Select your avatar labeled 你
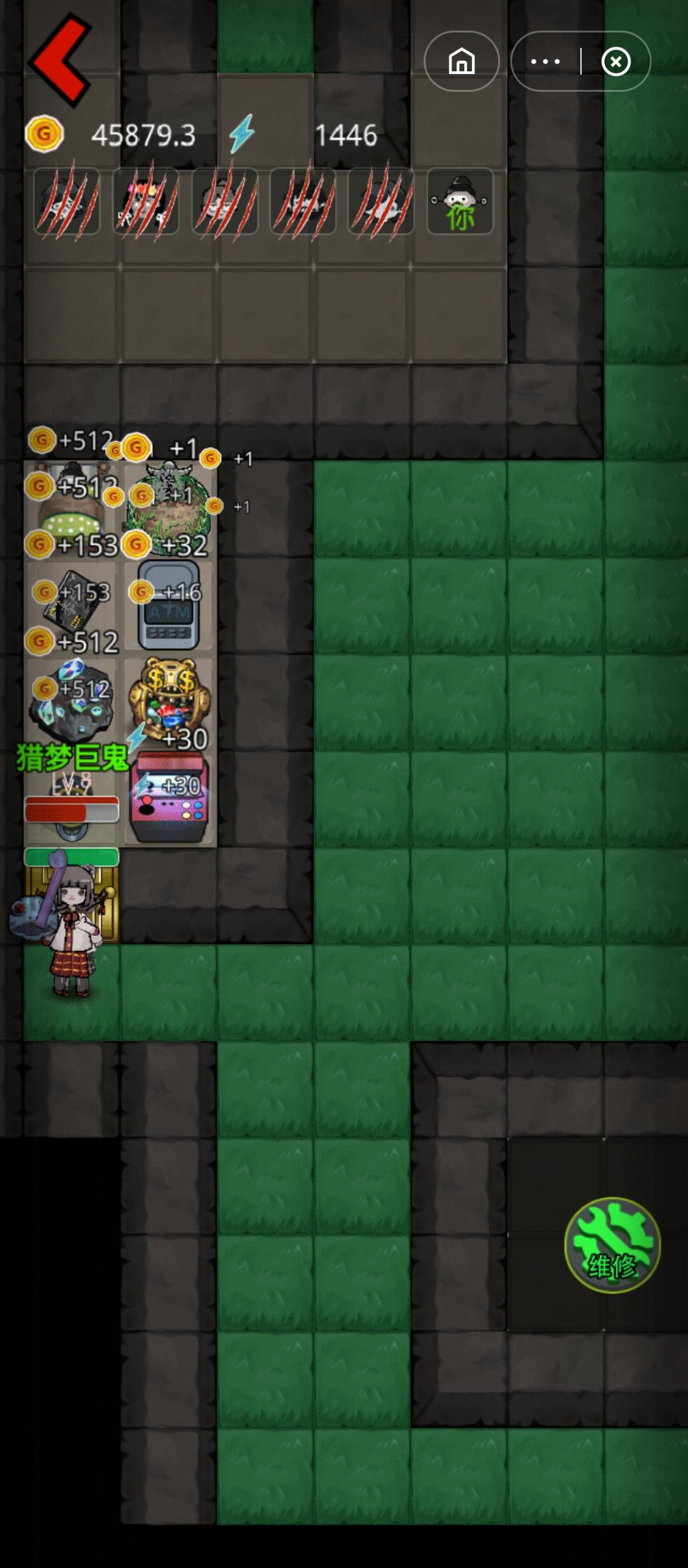Viewport: 688px width, 1568px height. pyautogui.click(x=461, y=204)
